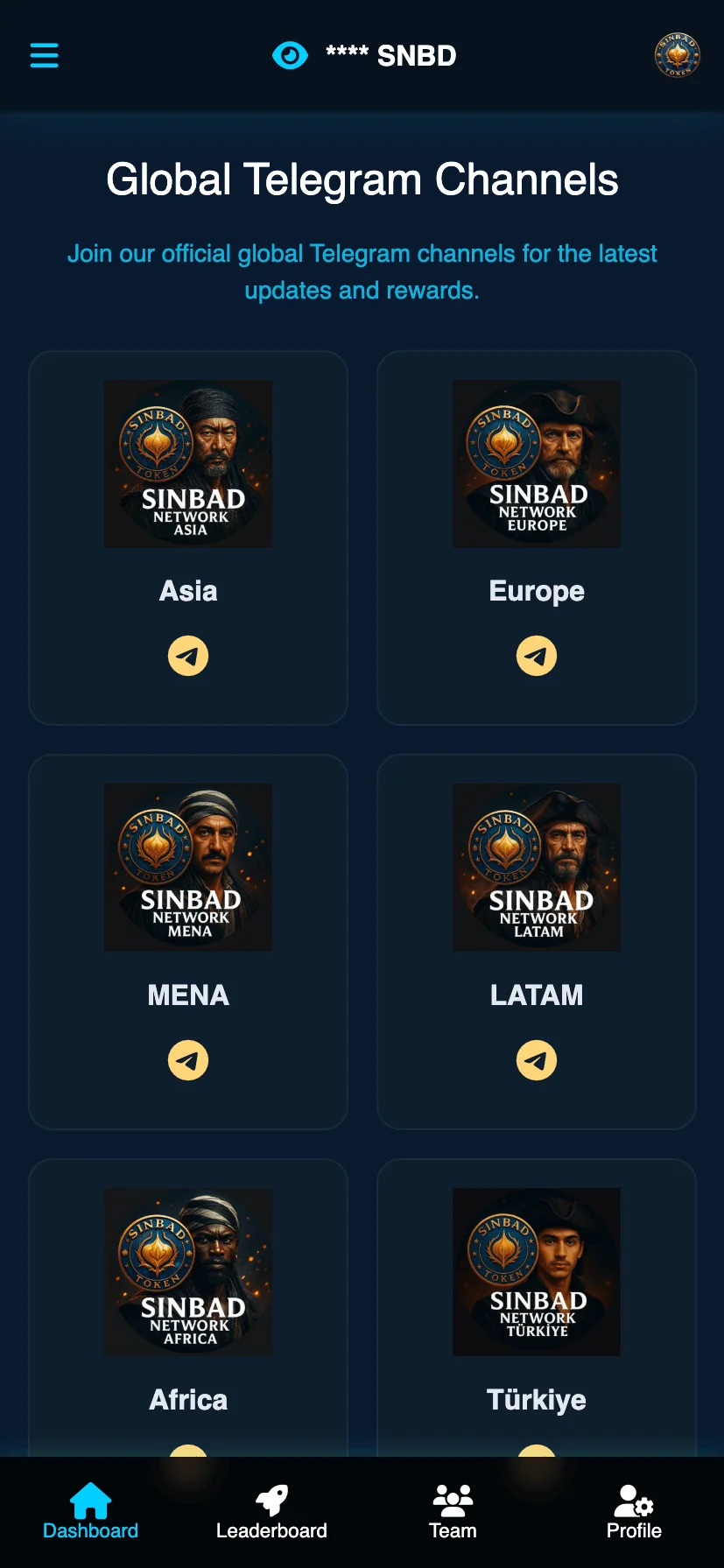Switch to the Team tab

coord(453,1512)
